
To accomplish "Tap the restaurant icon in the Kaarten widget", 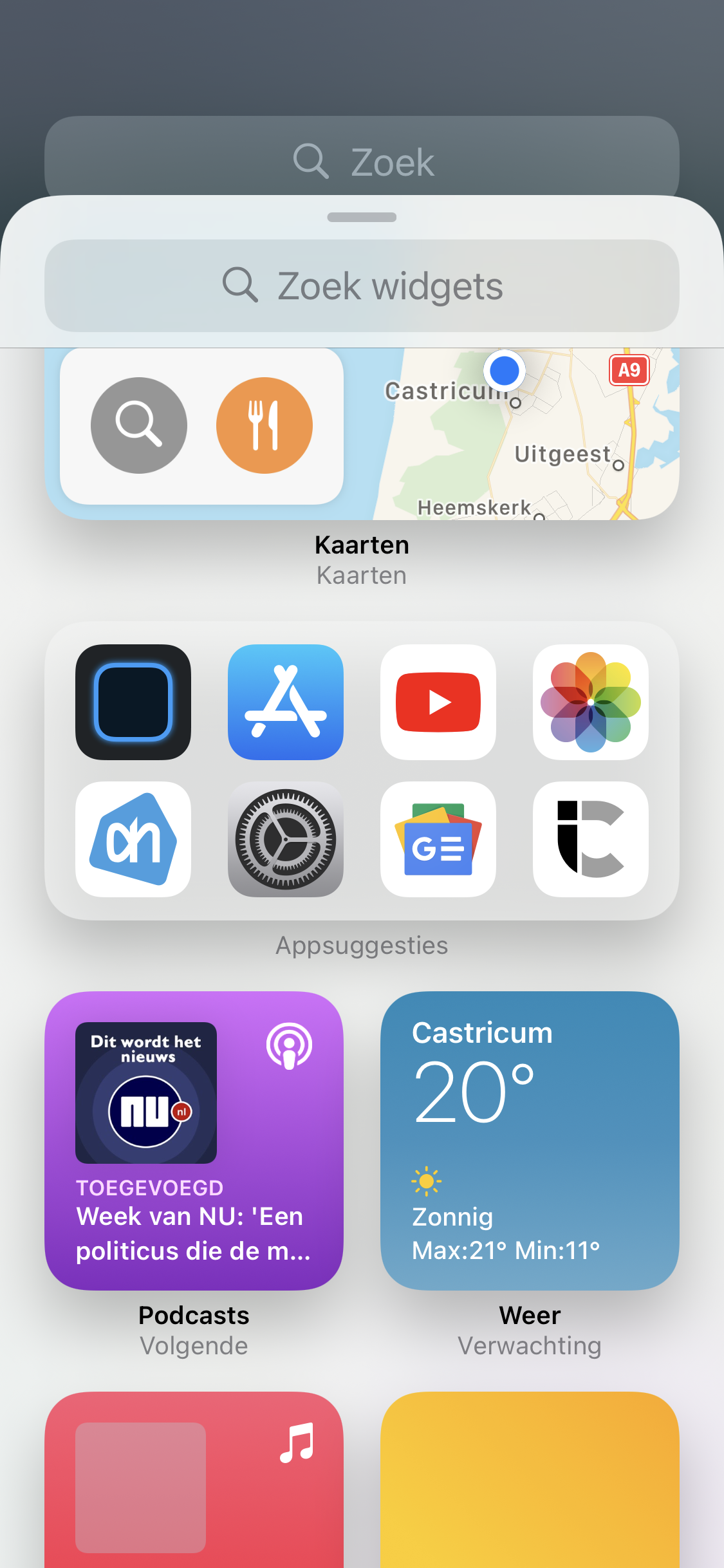I will tap(265, 425).
